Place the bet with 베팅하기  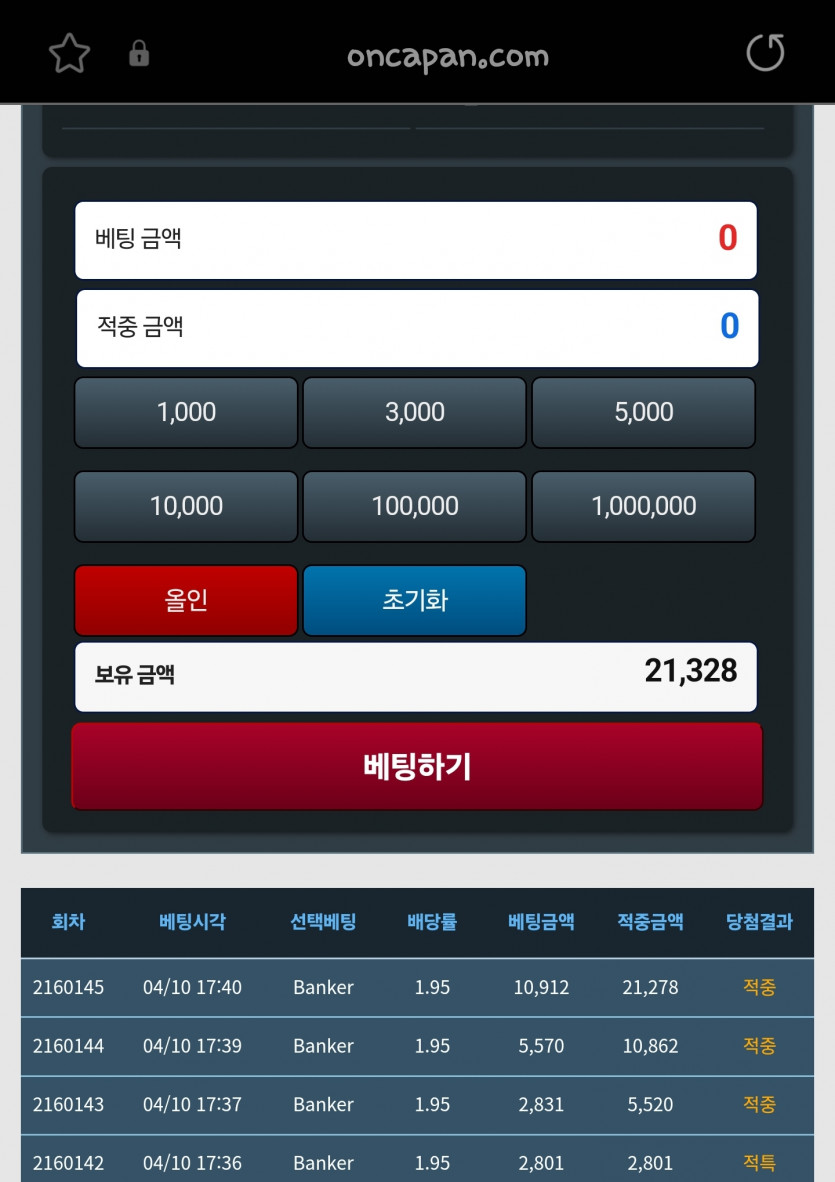pyautogui.click(x=417, y=767)
